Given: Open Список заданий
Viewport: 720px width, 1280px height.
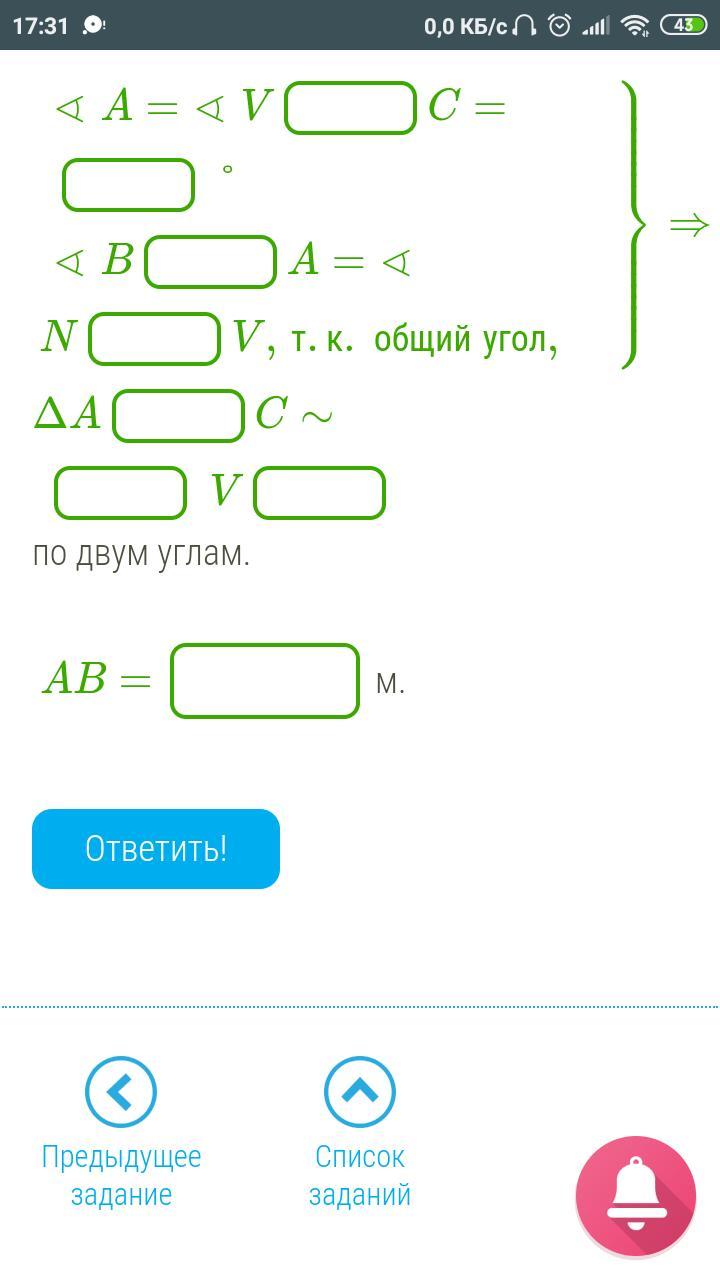Looking at the screenshot, I should pos(360,1132).
